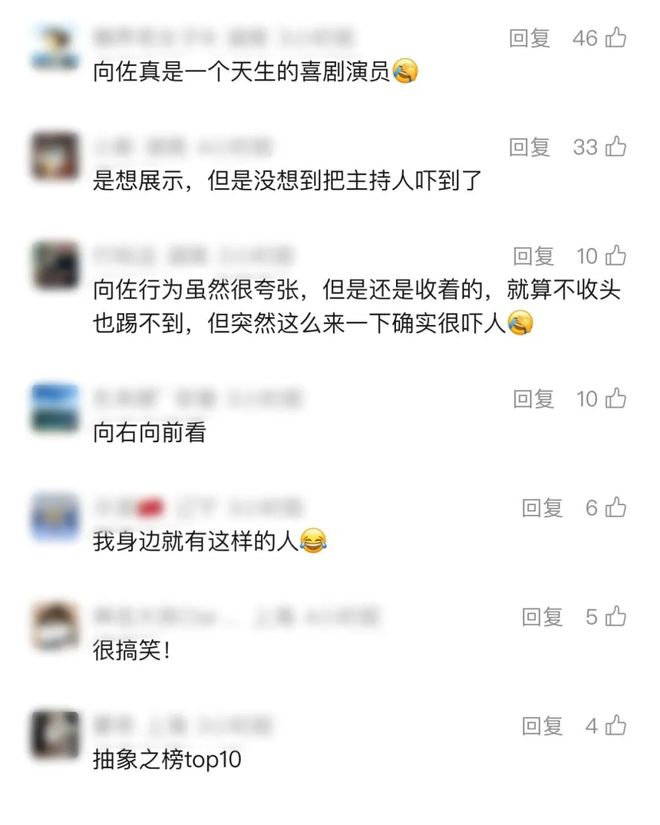Like the 天生的喜剧演员 comment
The height and width of the screenshot is (825, 660).
616,39
